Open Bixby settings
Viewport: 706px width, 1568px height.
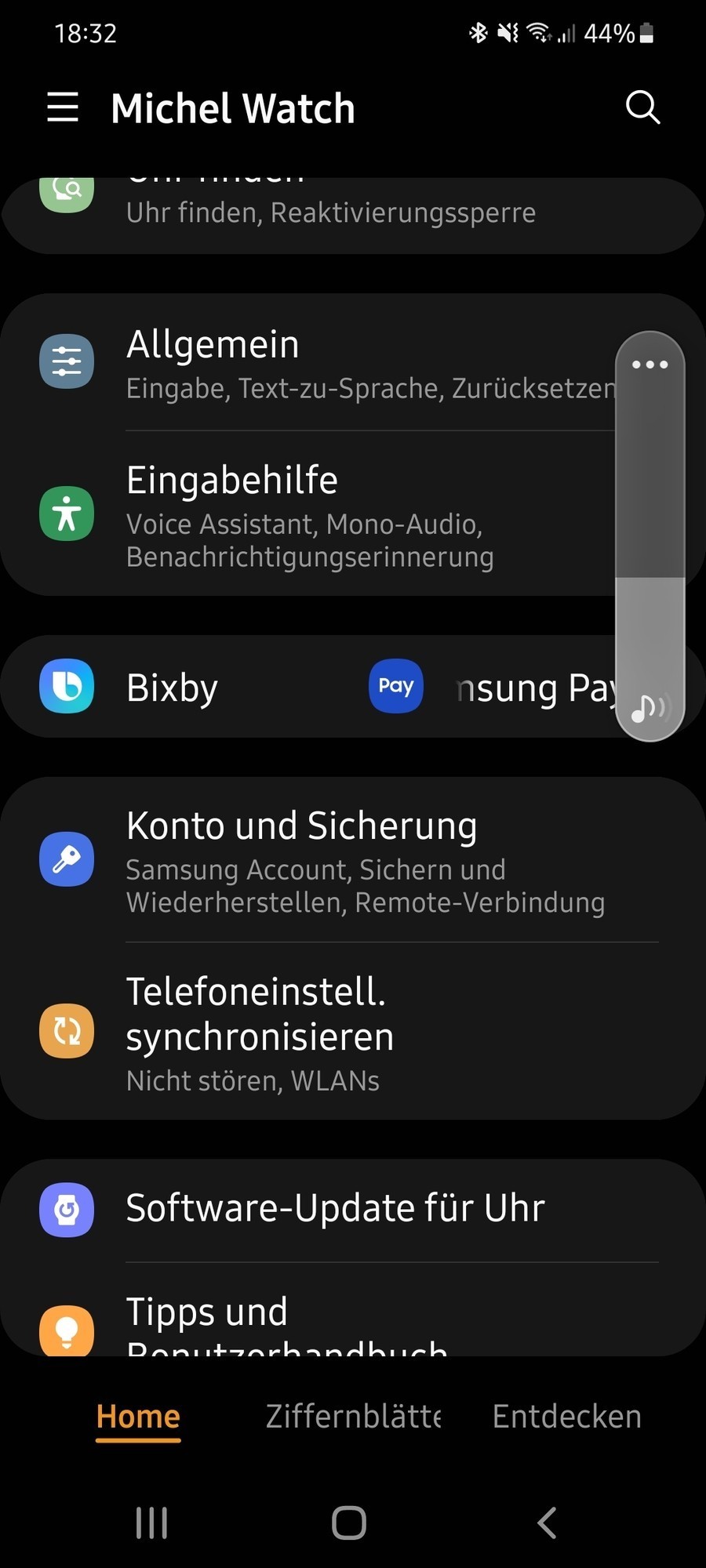point(173,688)
